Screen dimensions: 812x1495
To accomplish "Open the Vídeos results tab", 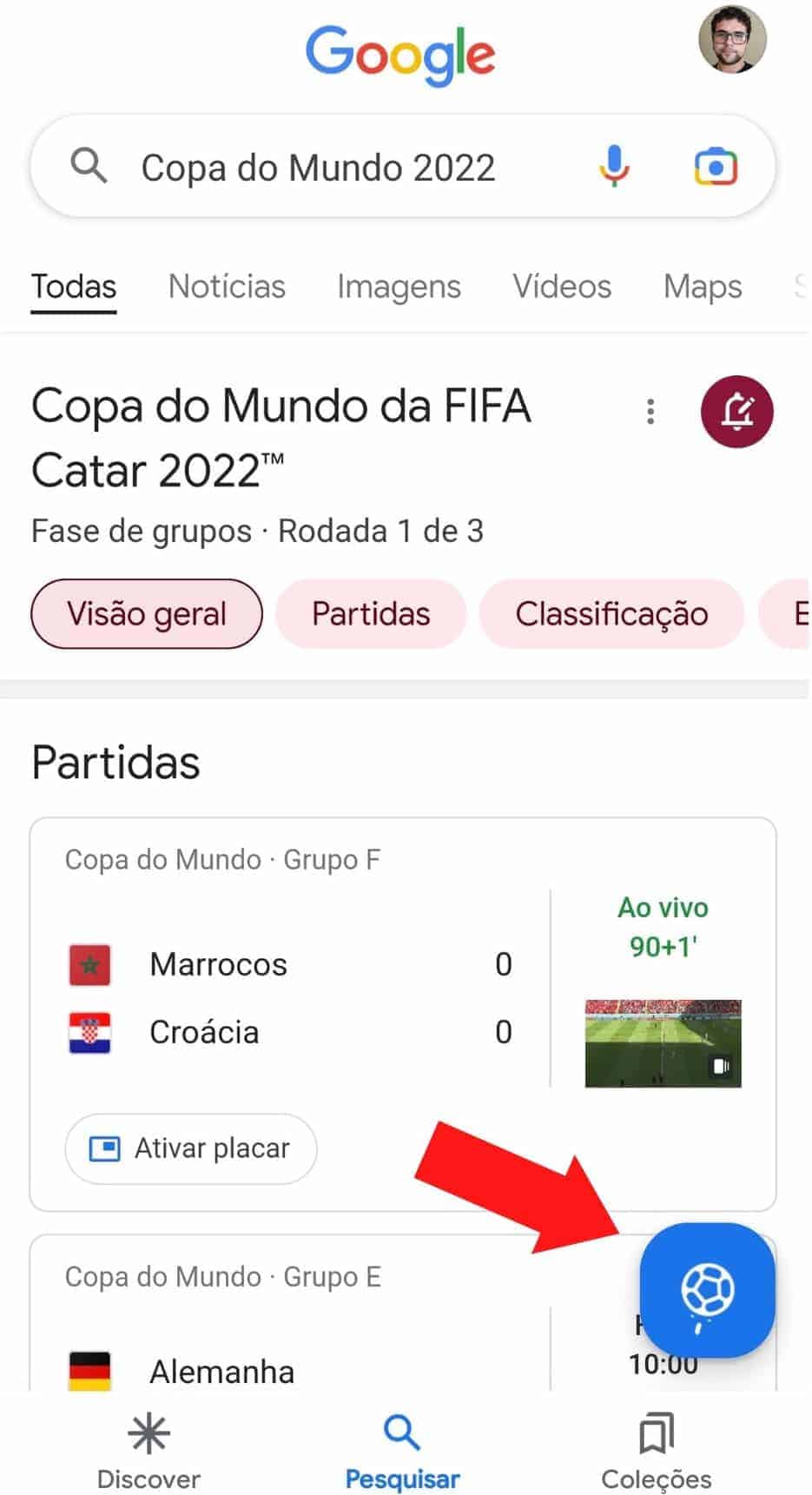I will pyautogui.click(x=561, y=287).
